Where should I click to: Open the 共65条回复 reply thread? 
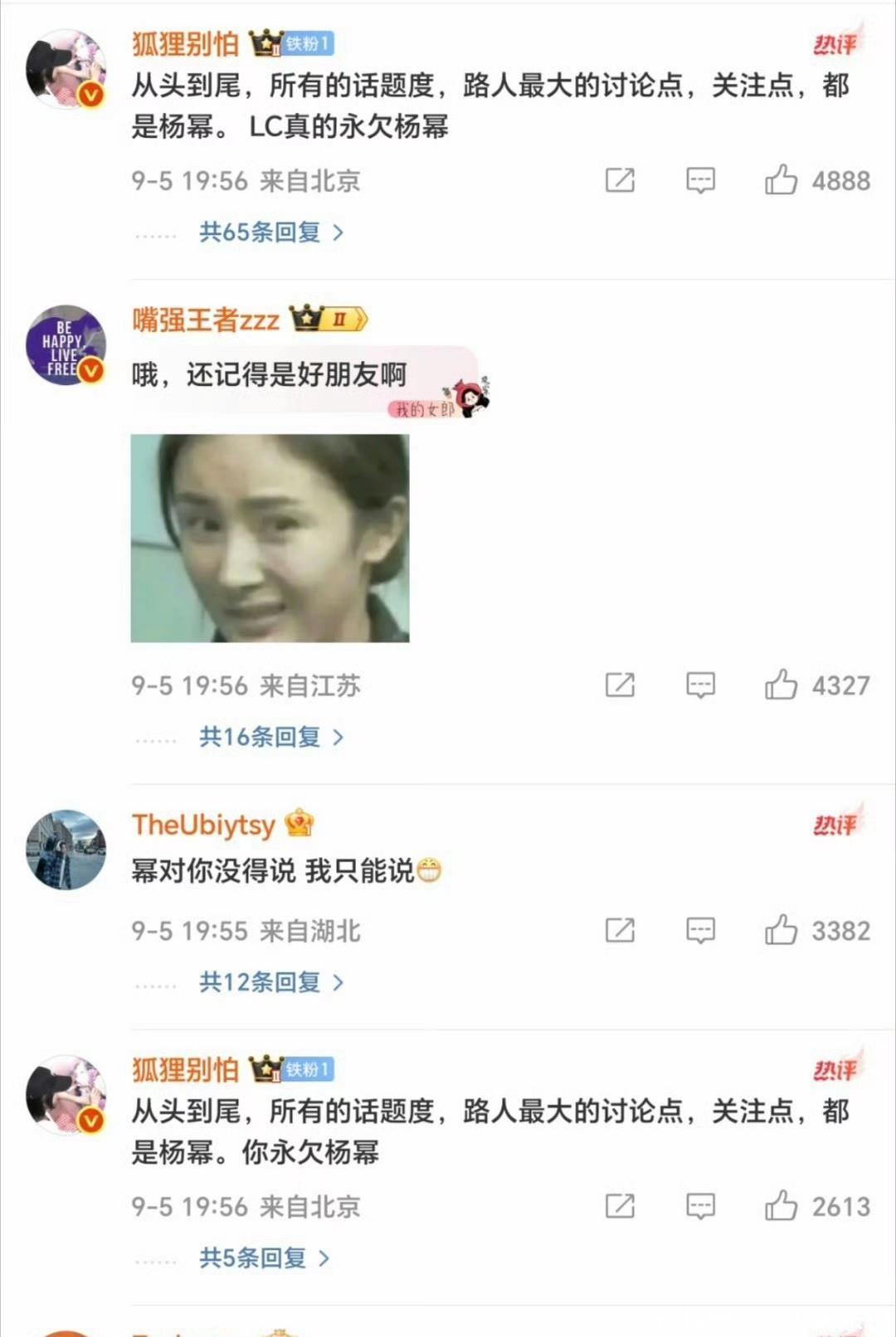(x=270, y=232)
